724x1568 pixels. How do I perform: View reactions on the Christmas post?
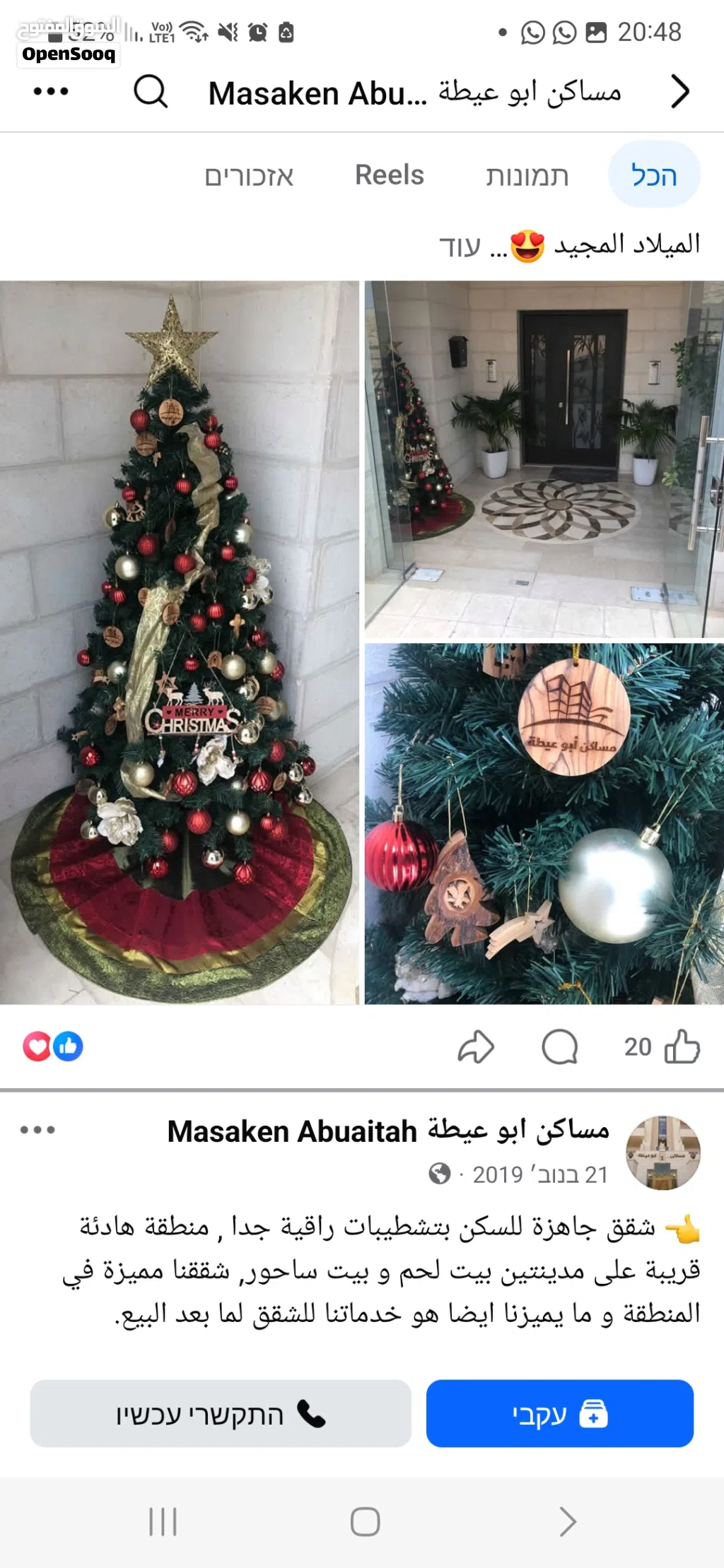click(x=52, y=1047)
